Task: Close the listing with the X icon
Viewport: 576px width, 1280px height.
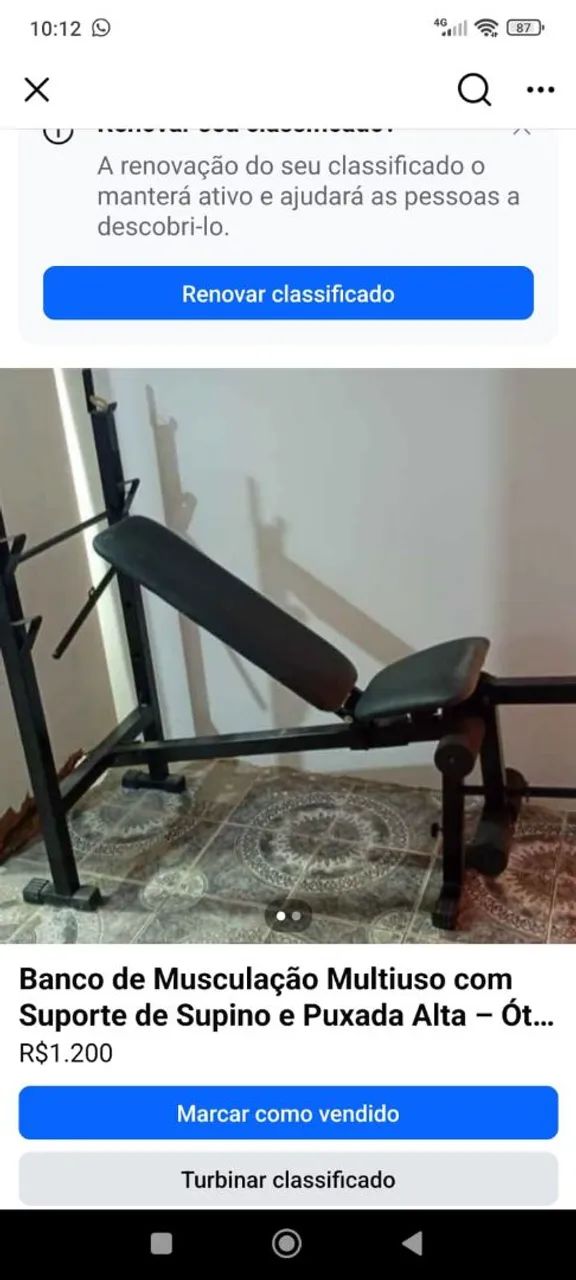Action: point(37,90)
